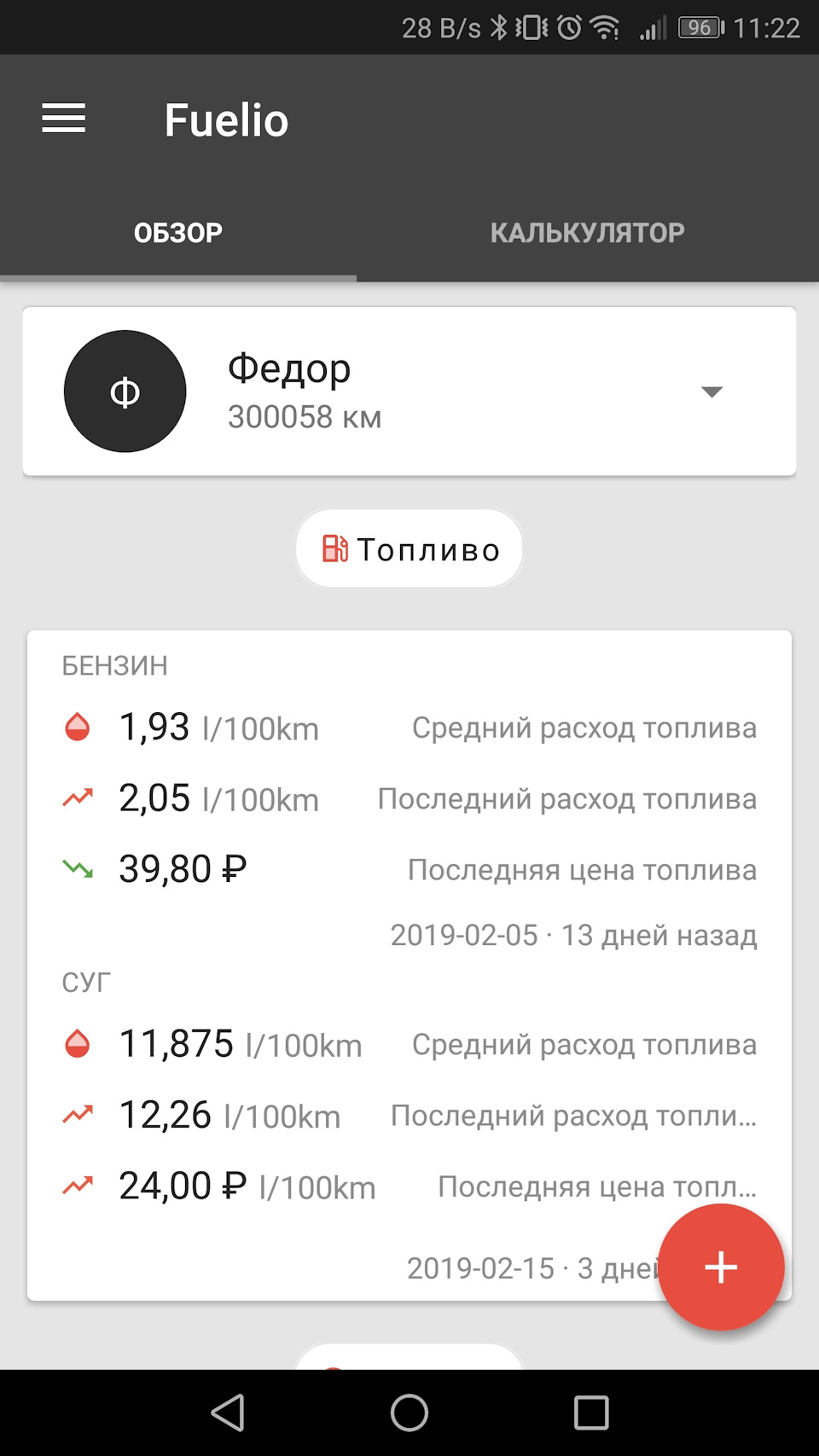The image size is (819, 1456).
Task: Go back using the system back button
Action: (228, 1412)
